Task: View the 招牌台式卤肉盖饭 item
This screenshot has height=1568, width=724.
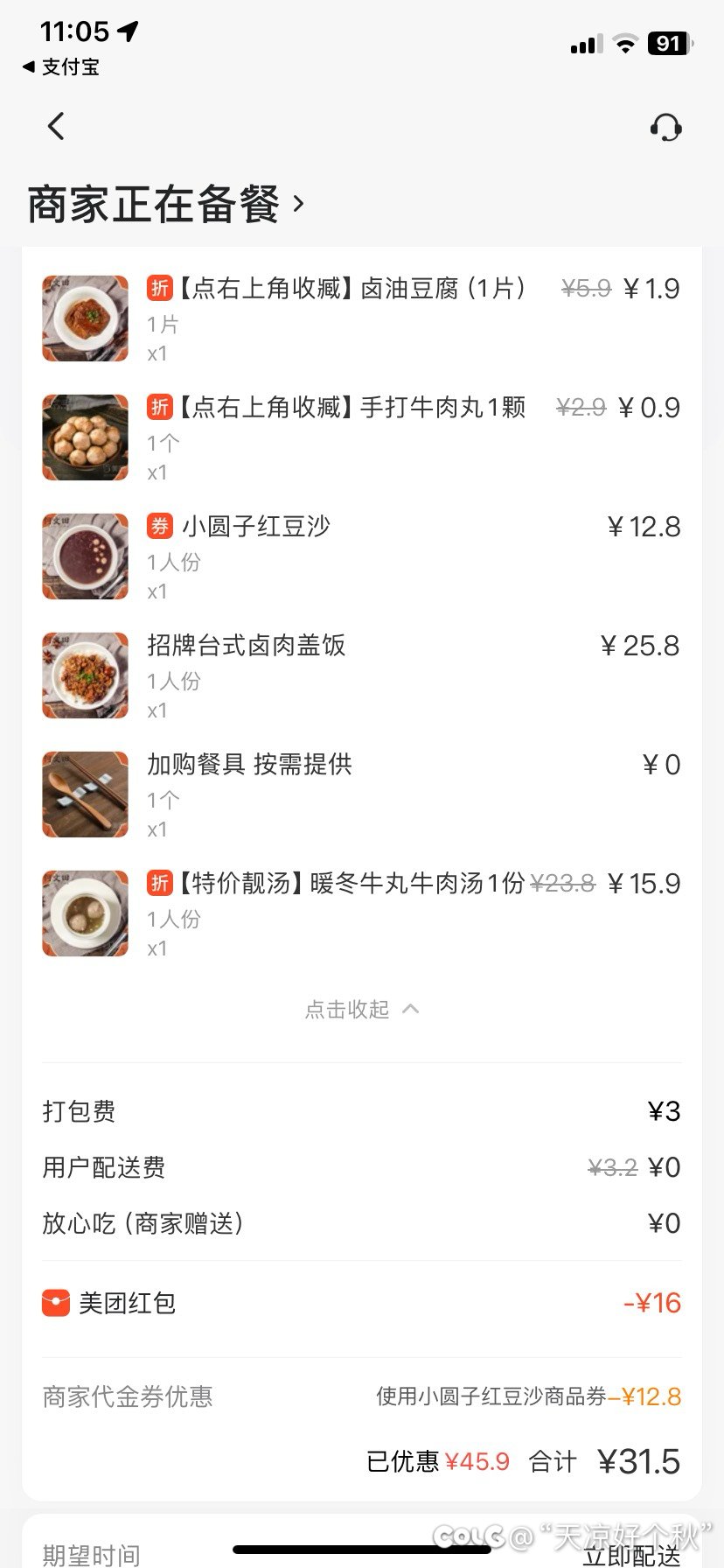Action: click(x=247, y=646)
